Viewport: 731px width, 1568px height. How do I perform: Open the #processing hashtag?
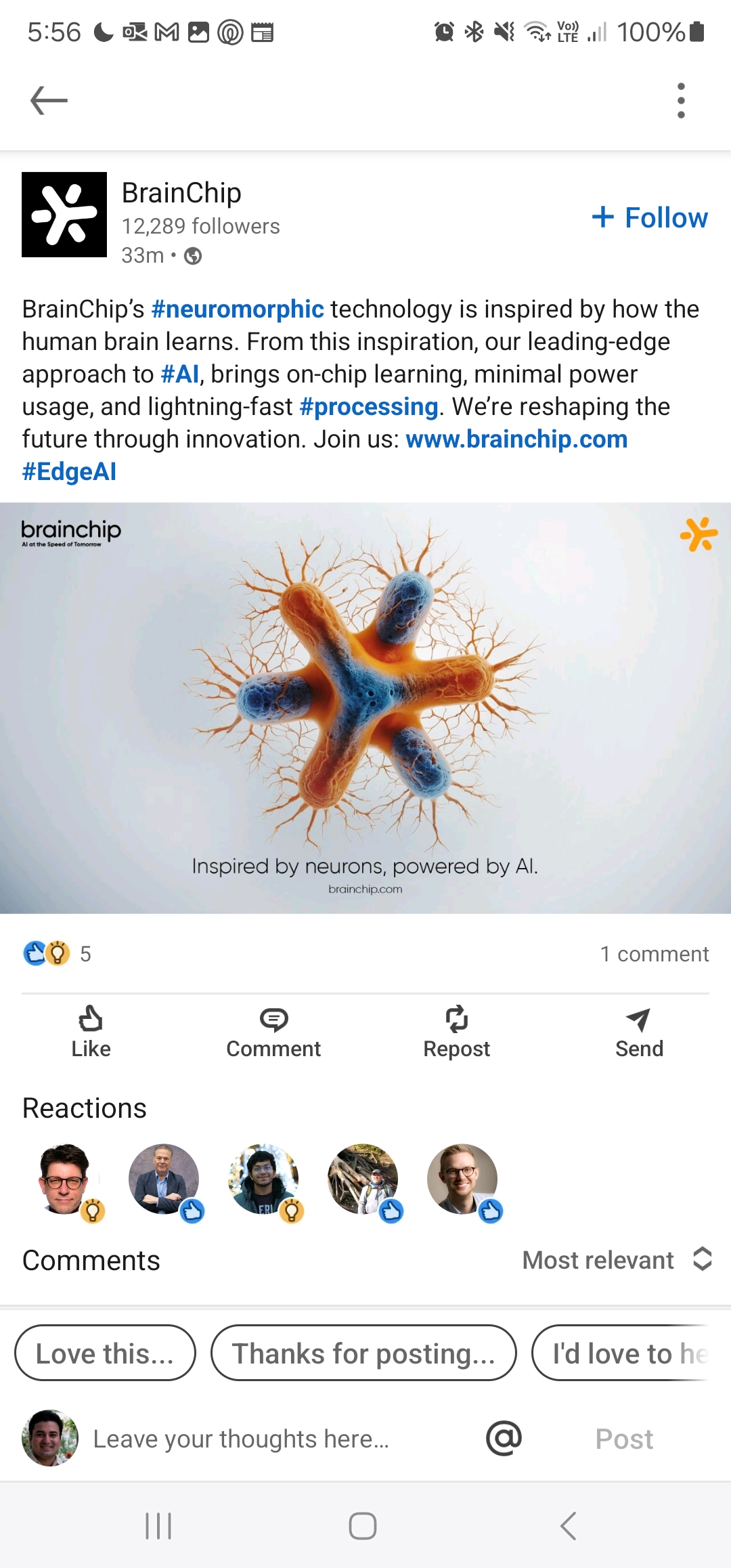point(369,407)
